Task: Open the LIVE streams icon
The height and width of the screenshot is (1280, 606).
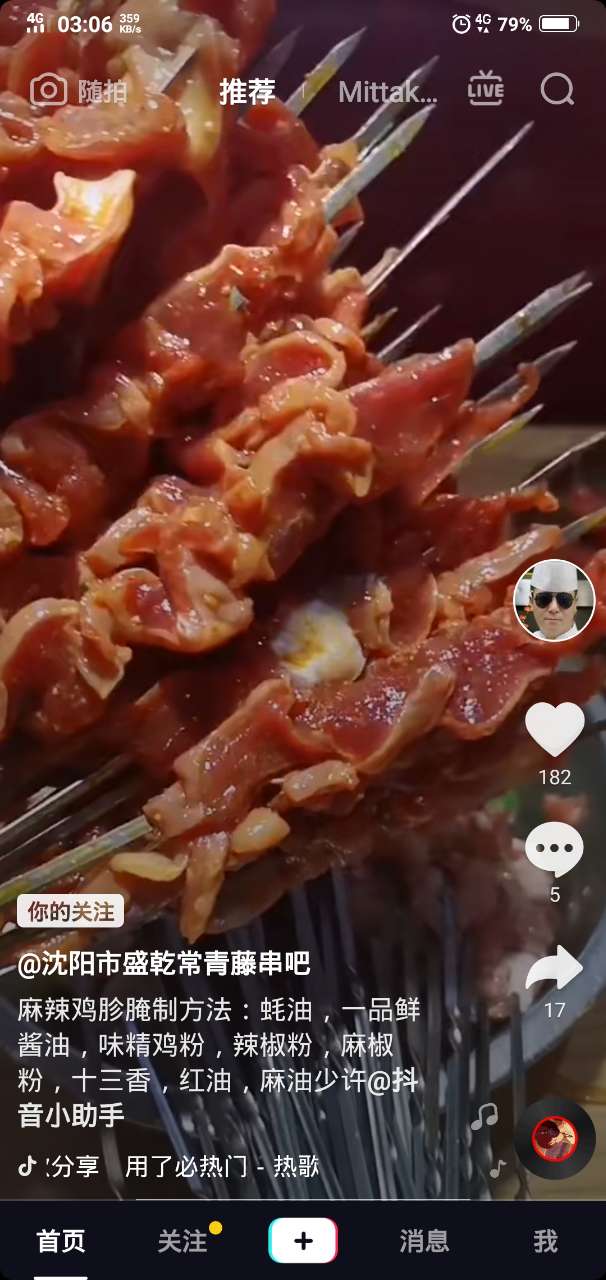Action: click(485, 90)
